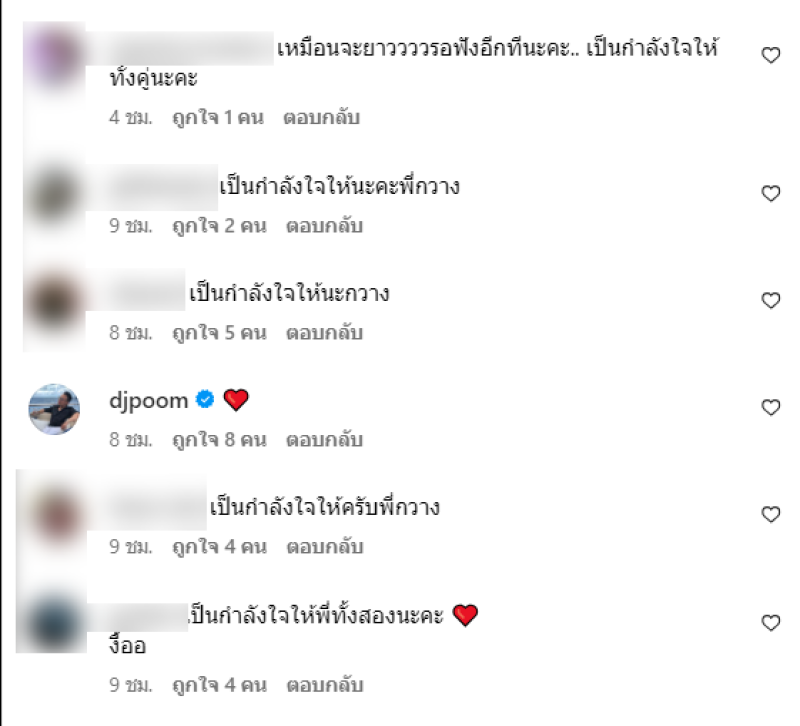Reply to the comment "เป็นกำลังใจให้ครับพี่กวาง"
Viewport: 800px width, 726px height.
[324, 547]
